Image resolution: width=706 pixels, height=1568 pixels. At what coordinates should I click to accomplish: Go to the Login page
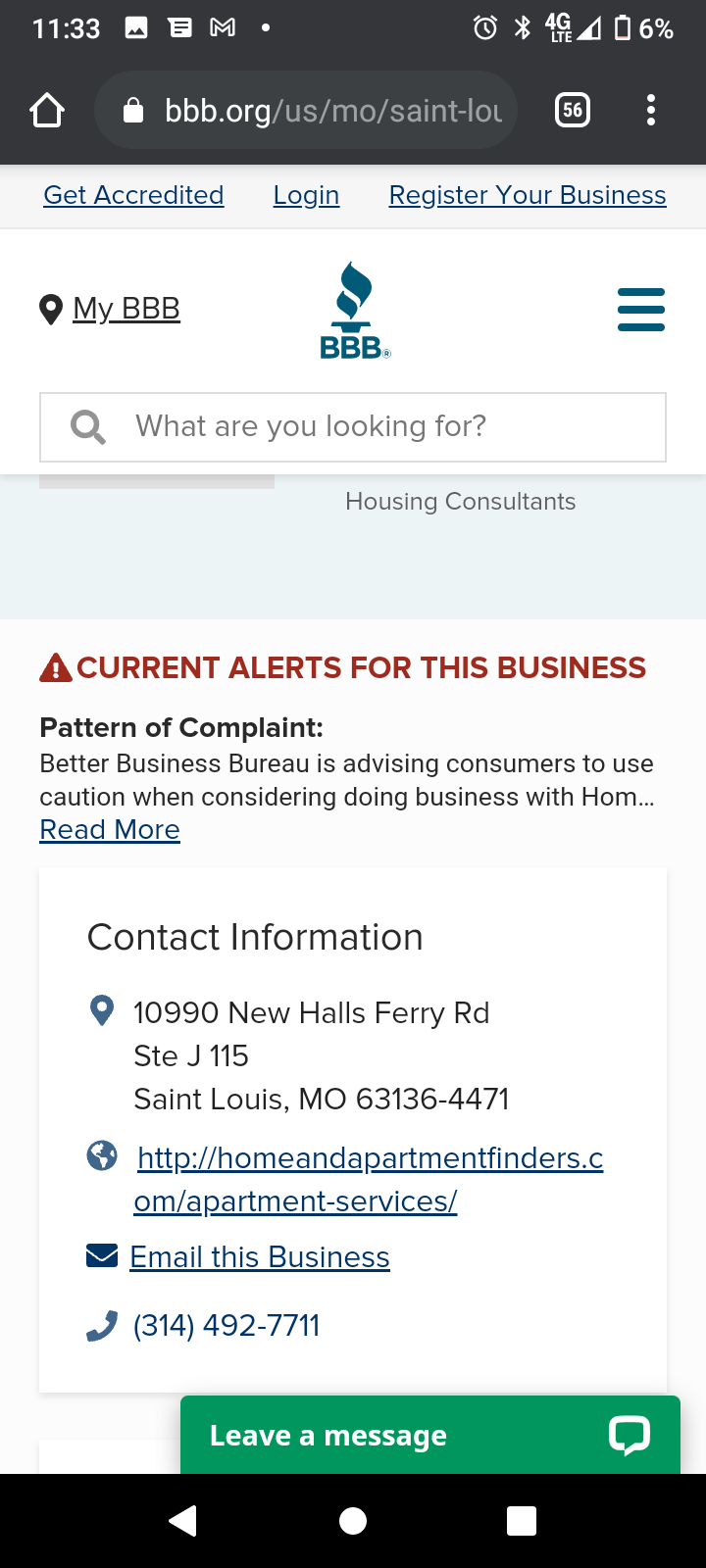tap(306, 195)
